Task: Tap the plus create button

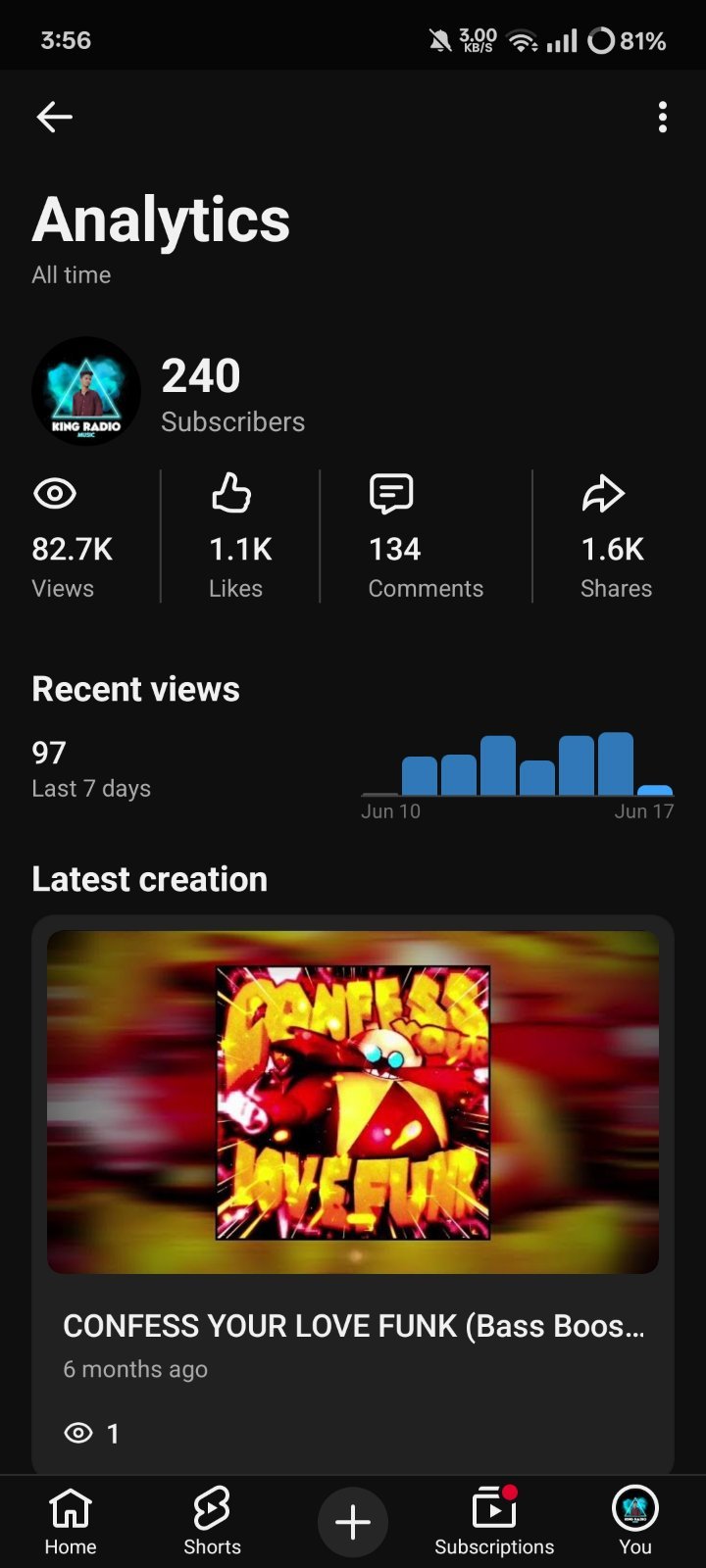Action: 353,1522
